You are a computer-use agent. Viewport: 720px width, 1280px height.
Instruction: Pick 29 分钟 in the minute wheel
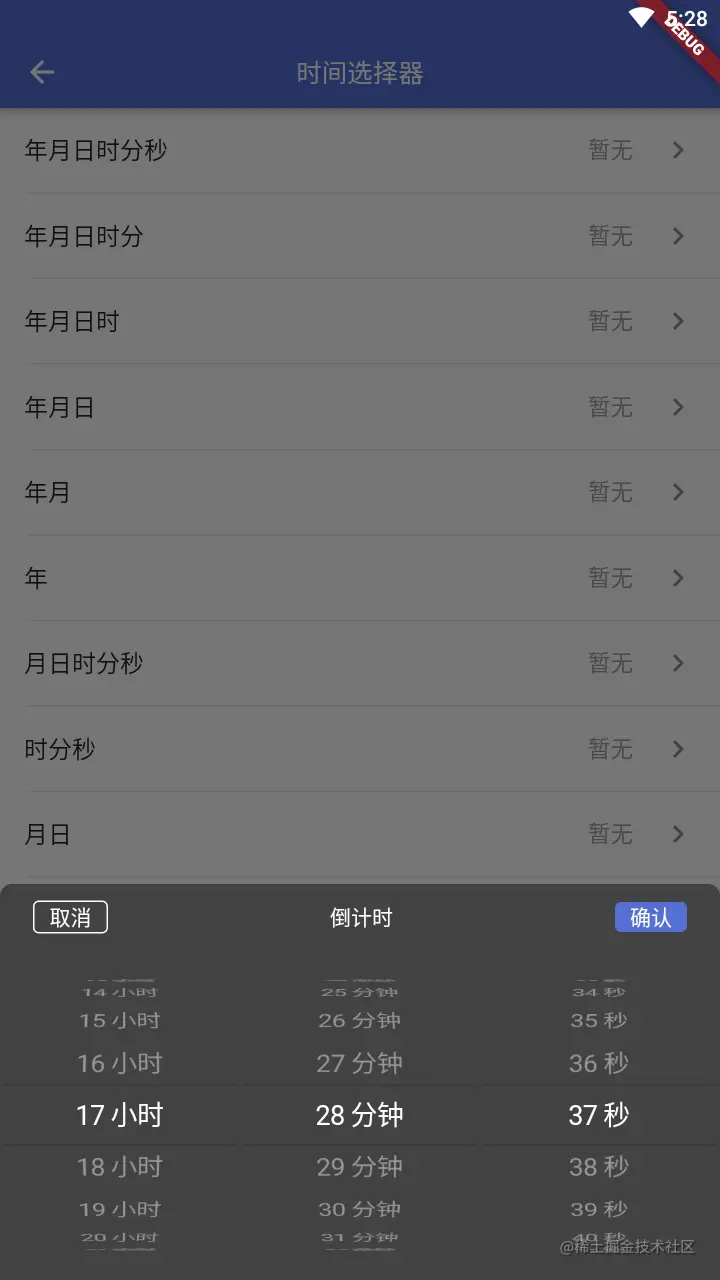pos(359,1166)
